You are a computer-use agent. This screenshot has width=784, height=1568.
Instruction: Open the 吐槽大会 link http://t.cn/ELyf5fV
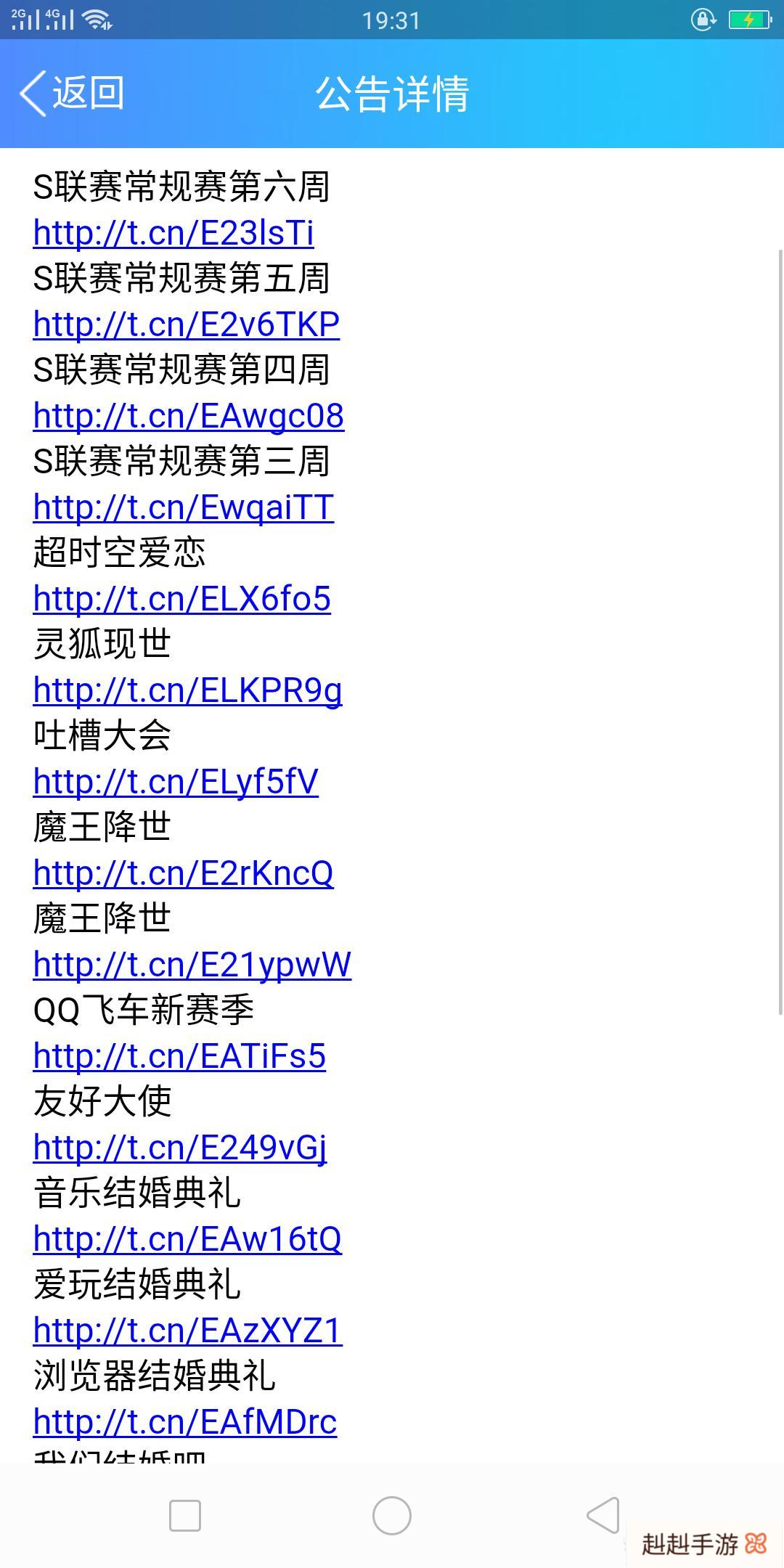coord(176,782)
